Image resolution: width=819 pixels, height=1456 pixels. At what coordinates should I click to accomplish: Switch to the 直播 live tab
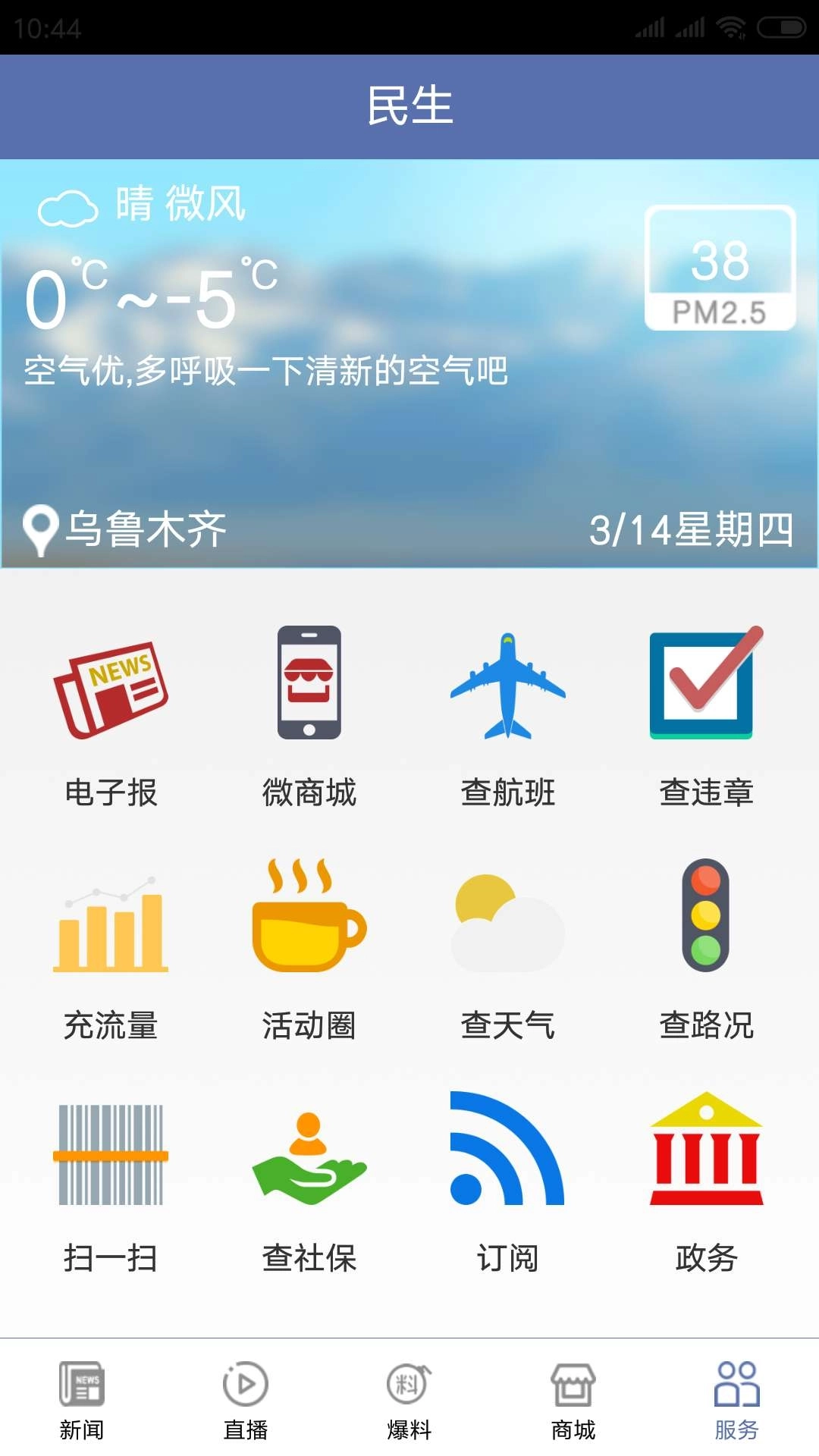point(246,1403)
